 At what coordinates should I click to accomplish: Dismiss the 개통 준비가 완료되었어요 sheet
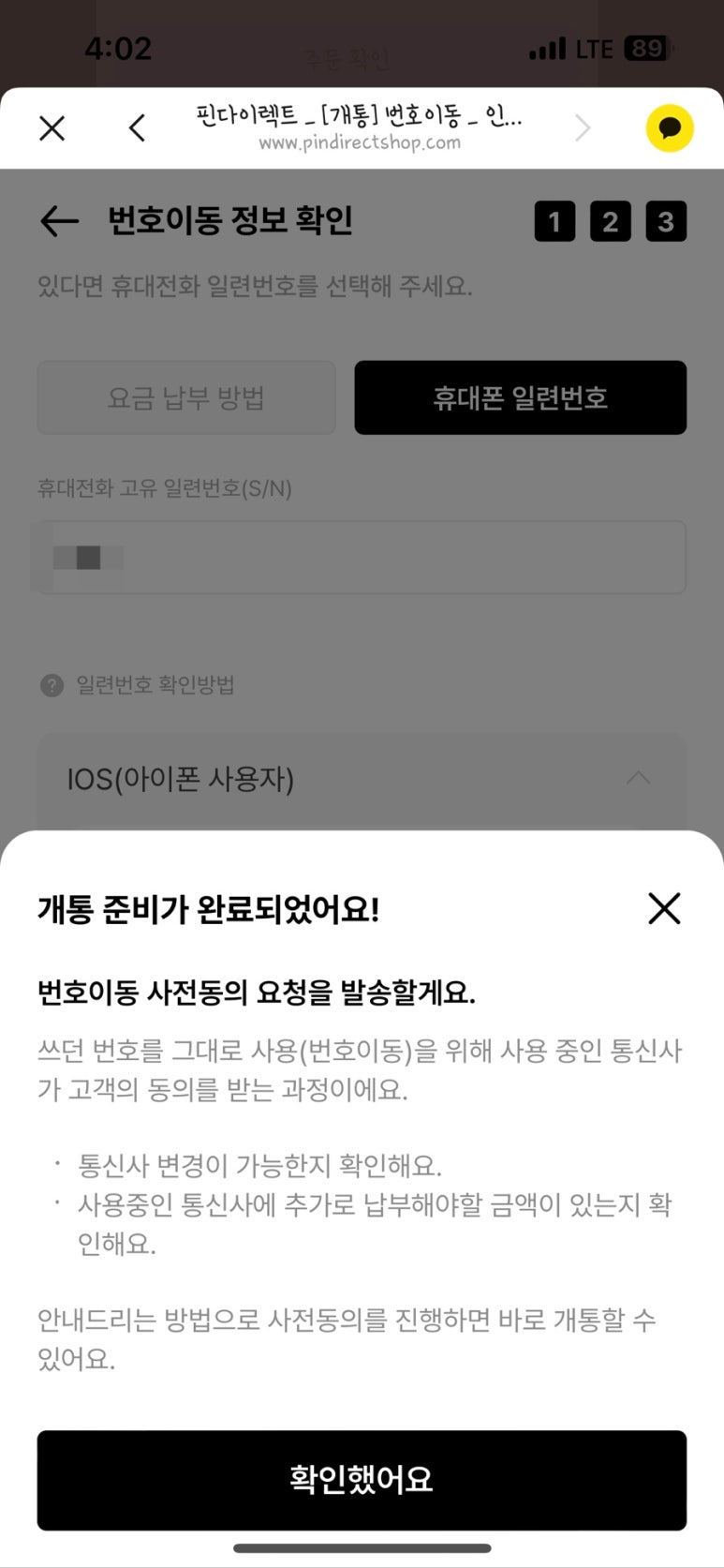(x=664, y=908)
